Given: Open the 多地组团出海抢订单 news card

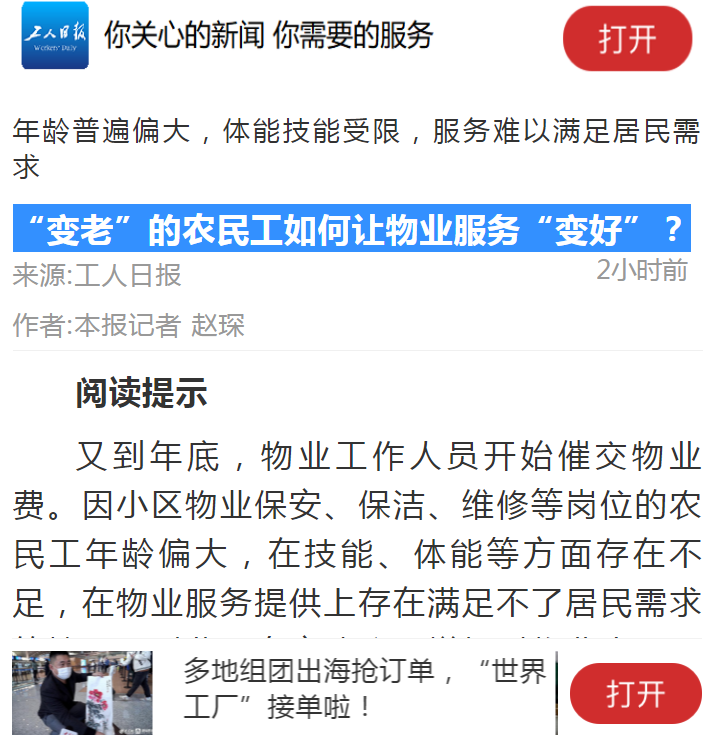Looking at the screenshot, I should (x=365, y=690).
